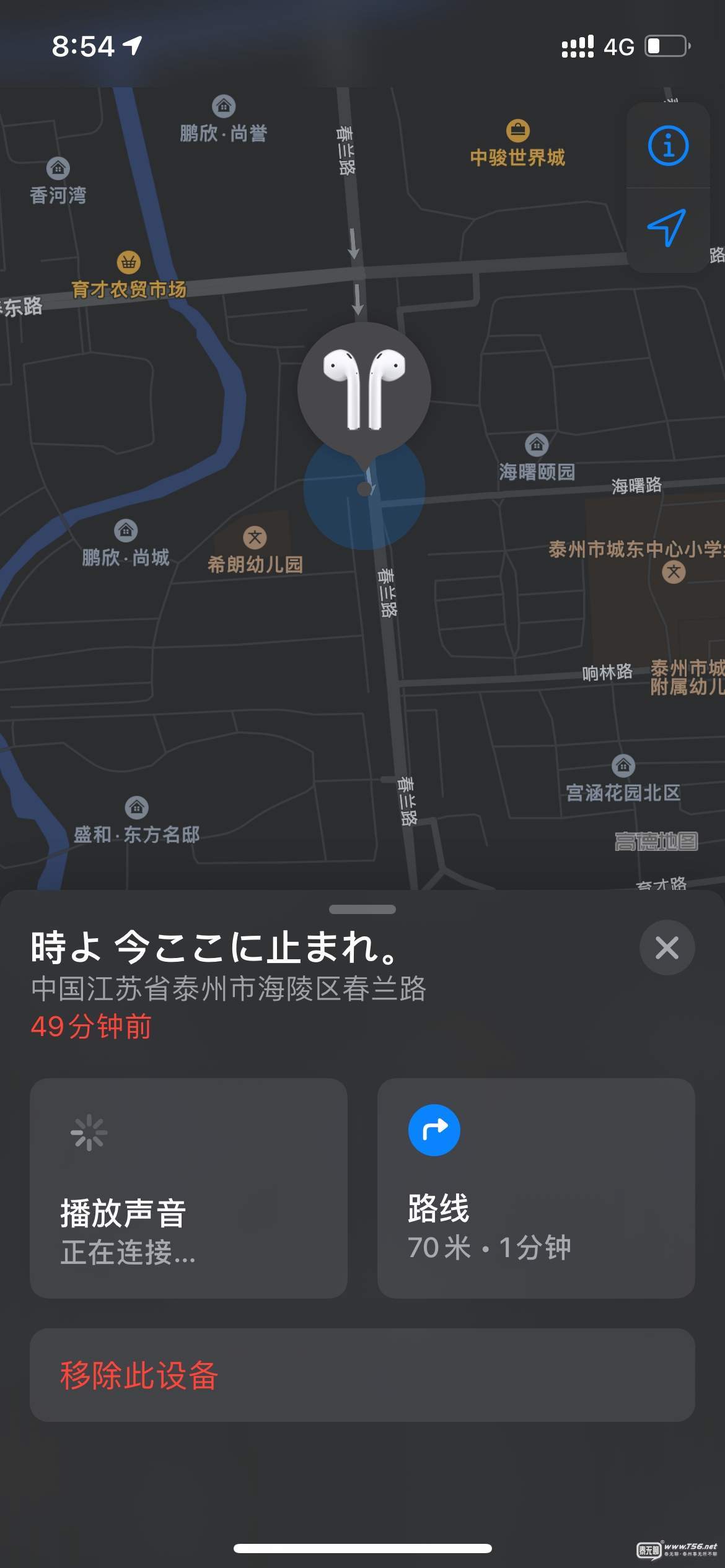Tap the 播放声音 play sound card
This screenshot has height=1568, width=725.
pyautogui.click(x=188, y=1188)
